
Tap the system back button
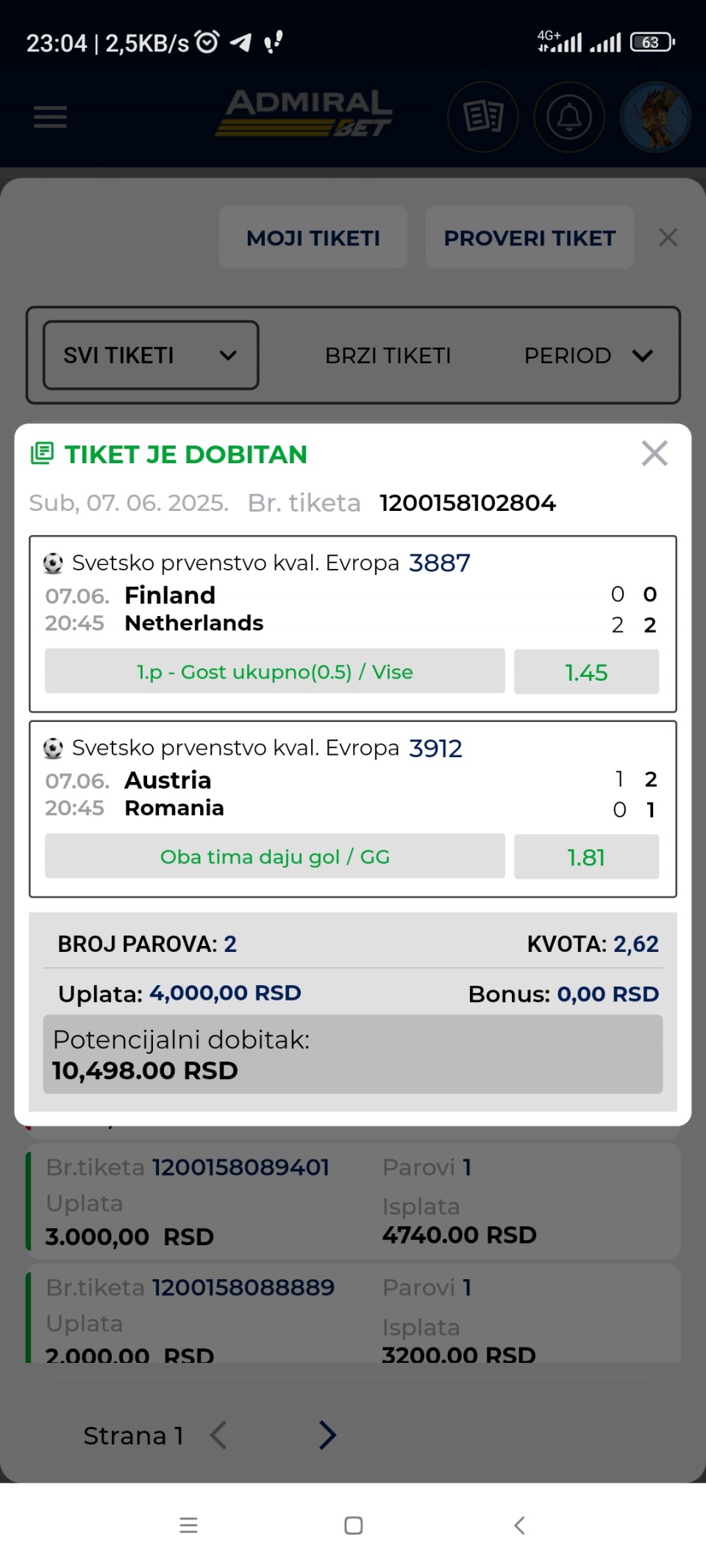point(519,1525)
